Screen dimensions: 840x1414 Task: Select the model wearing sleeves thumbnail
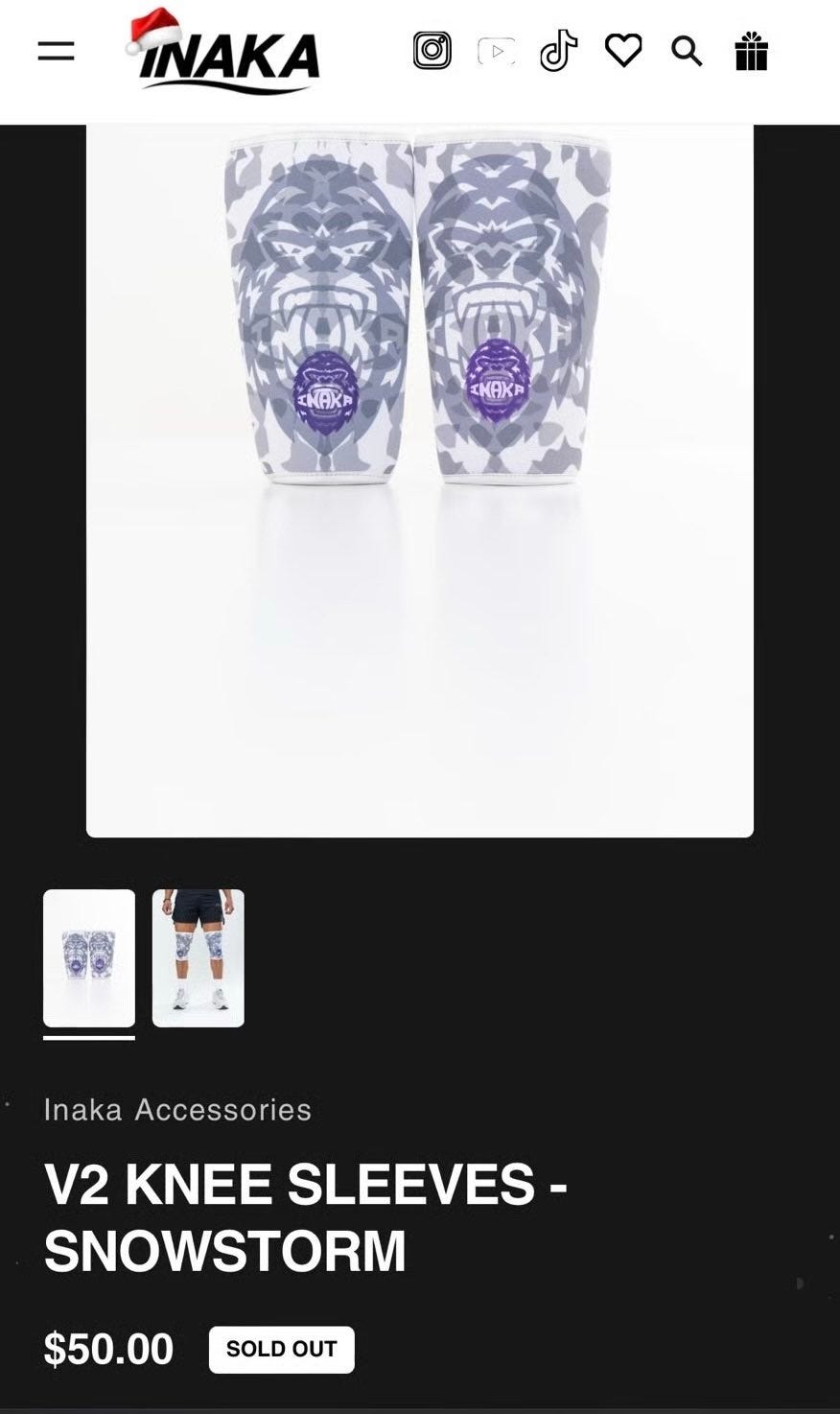tap(198, 958)
